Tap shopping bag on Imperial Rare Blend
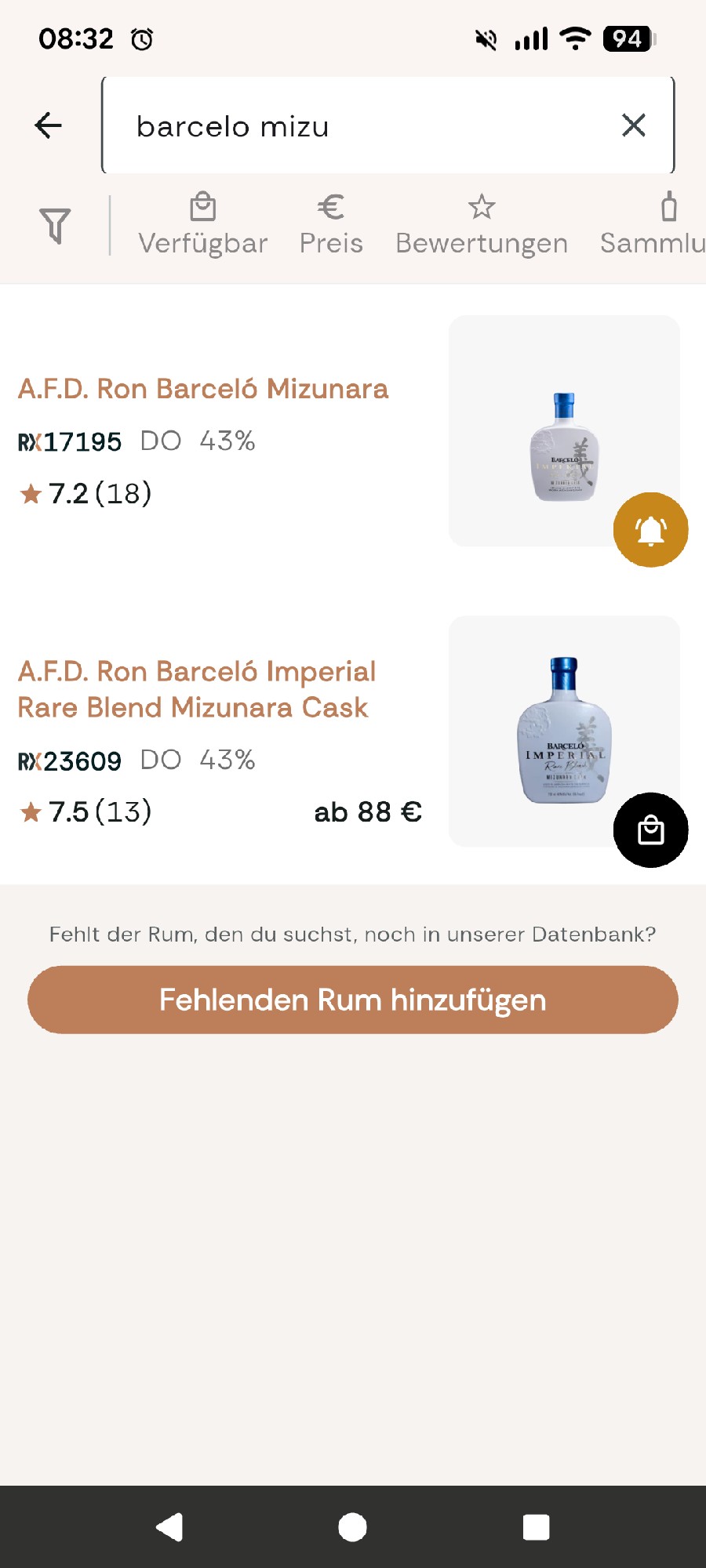Viewport: 706px width, 1568px height. pos(650,830)
